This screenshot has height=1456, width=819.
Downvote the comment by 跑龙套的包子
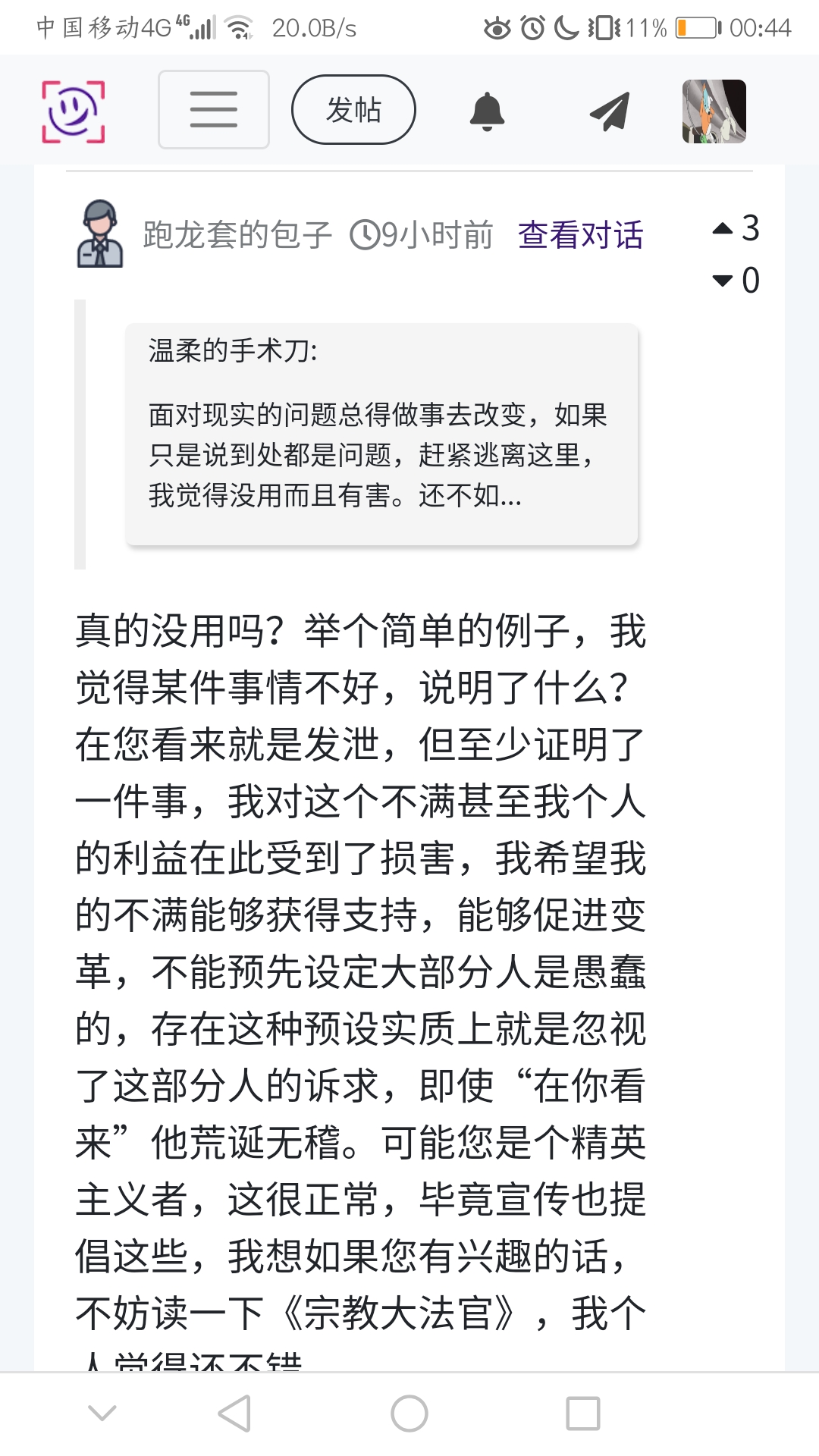pyautogui.click(x=723, y=281)
